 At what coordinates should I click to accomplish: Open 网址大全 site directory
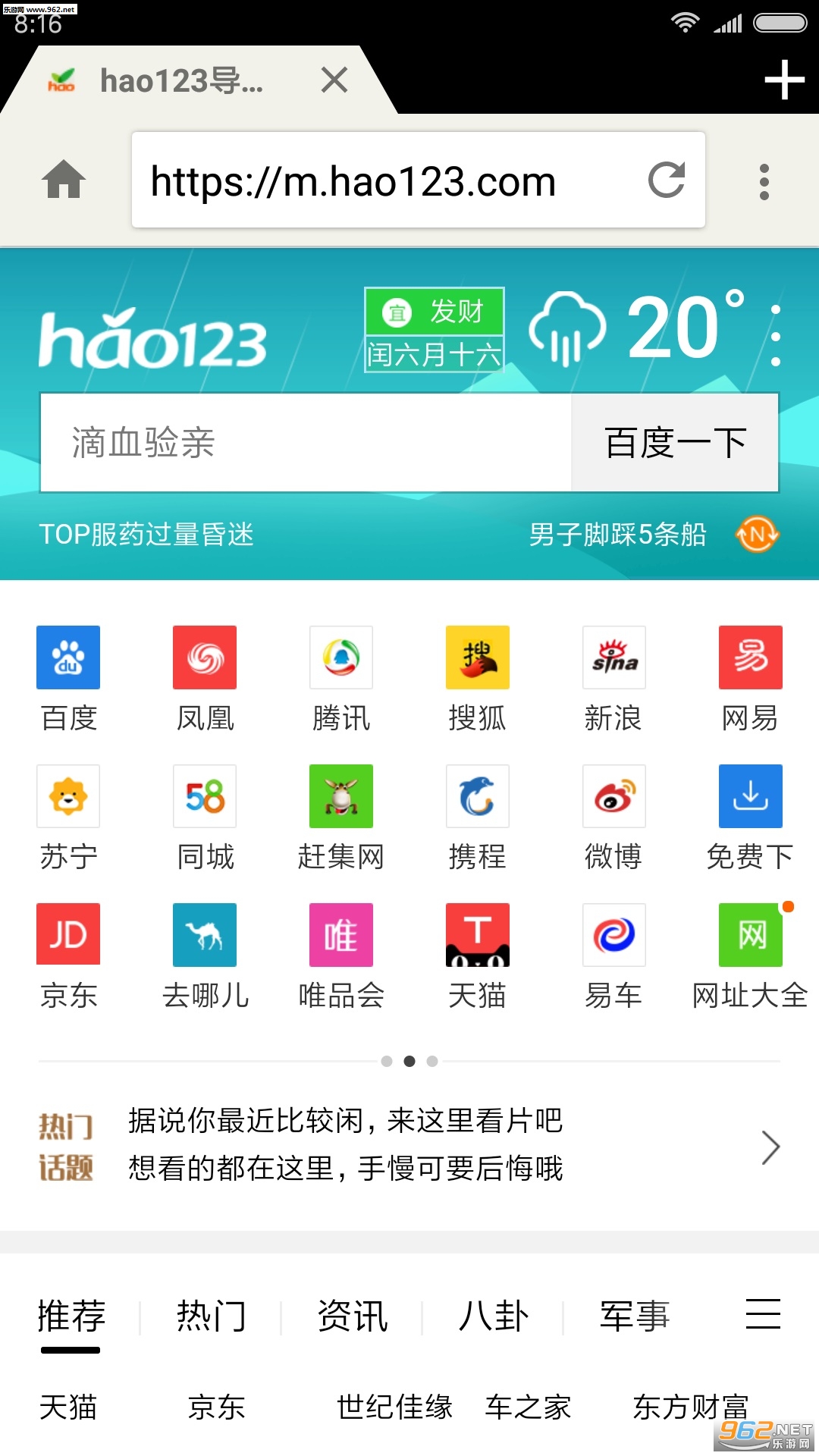750,935
